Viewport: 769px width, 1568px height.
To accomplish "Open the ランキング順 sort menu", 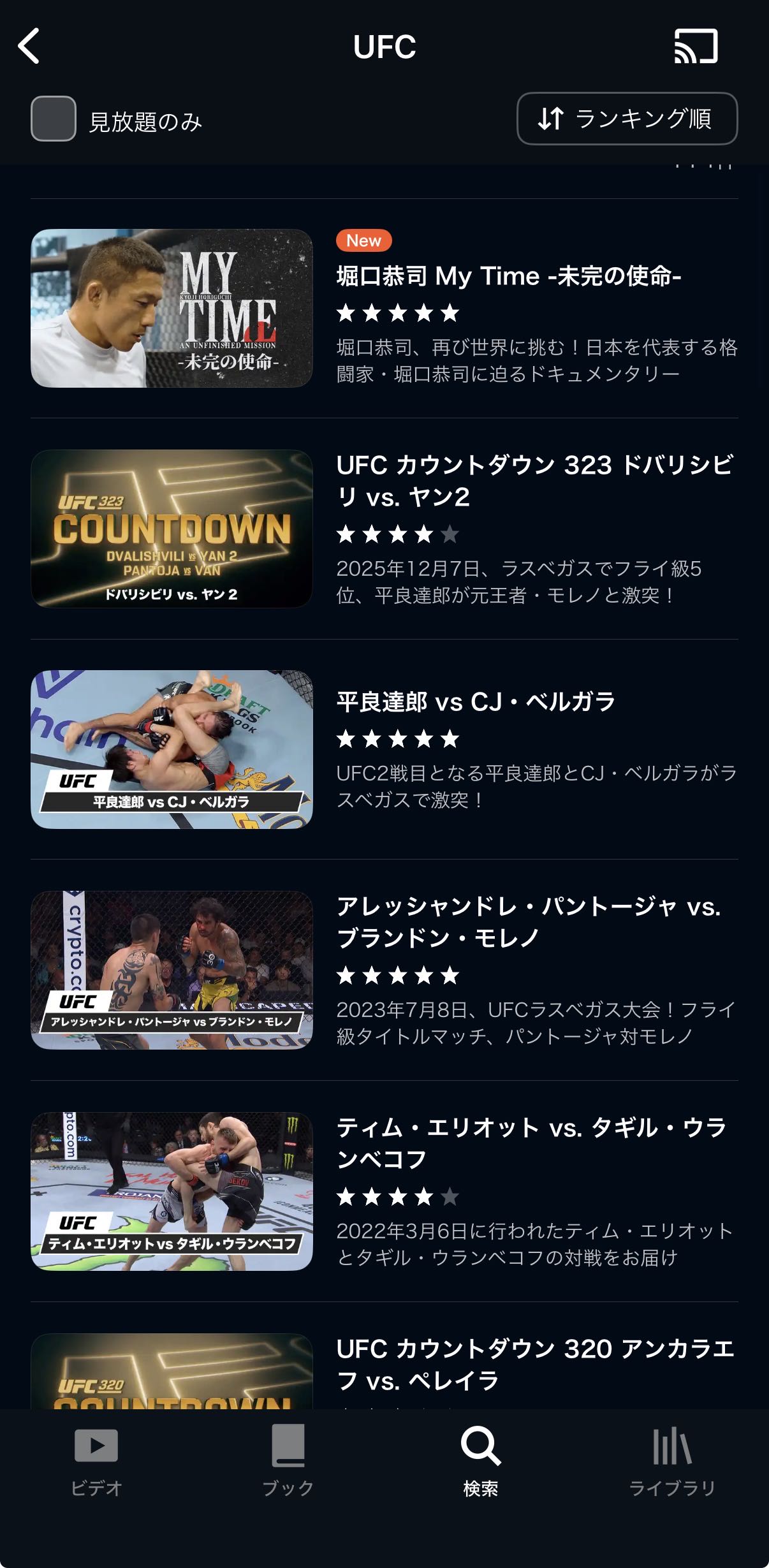I will [x=627, y=119].
